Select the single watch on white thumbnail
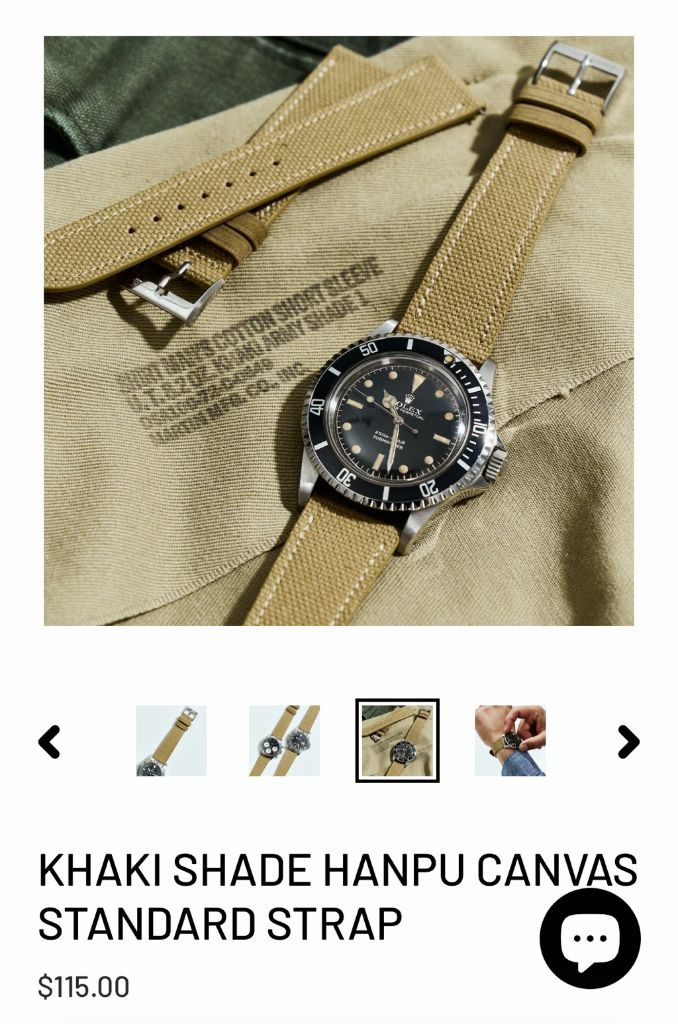Viewport: 678px width, 1024px height. [171, 741]
